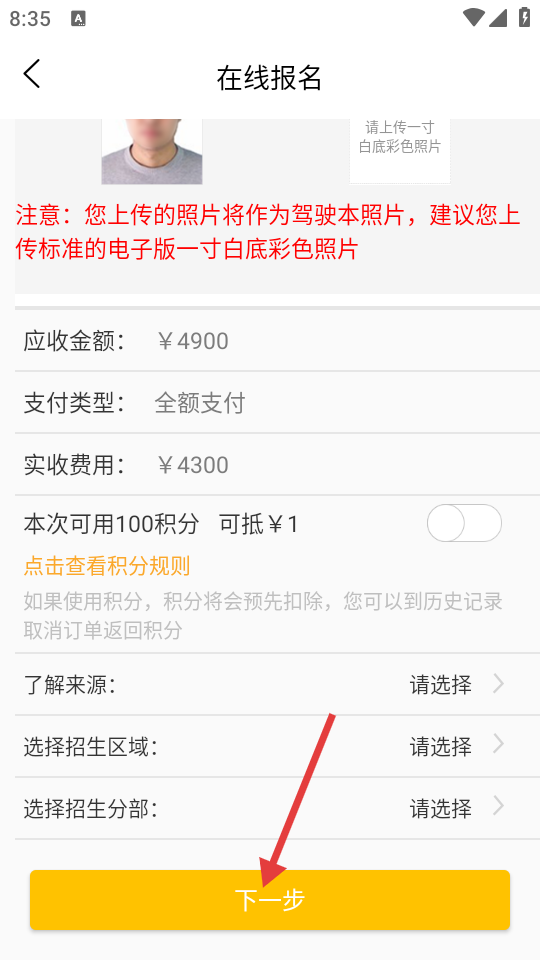The width and height of the screenshot is (540, 960).
Task: Open the 请上传一寸白底彩色照片 upload box
Action: [400, 151]
